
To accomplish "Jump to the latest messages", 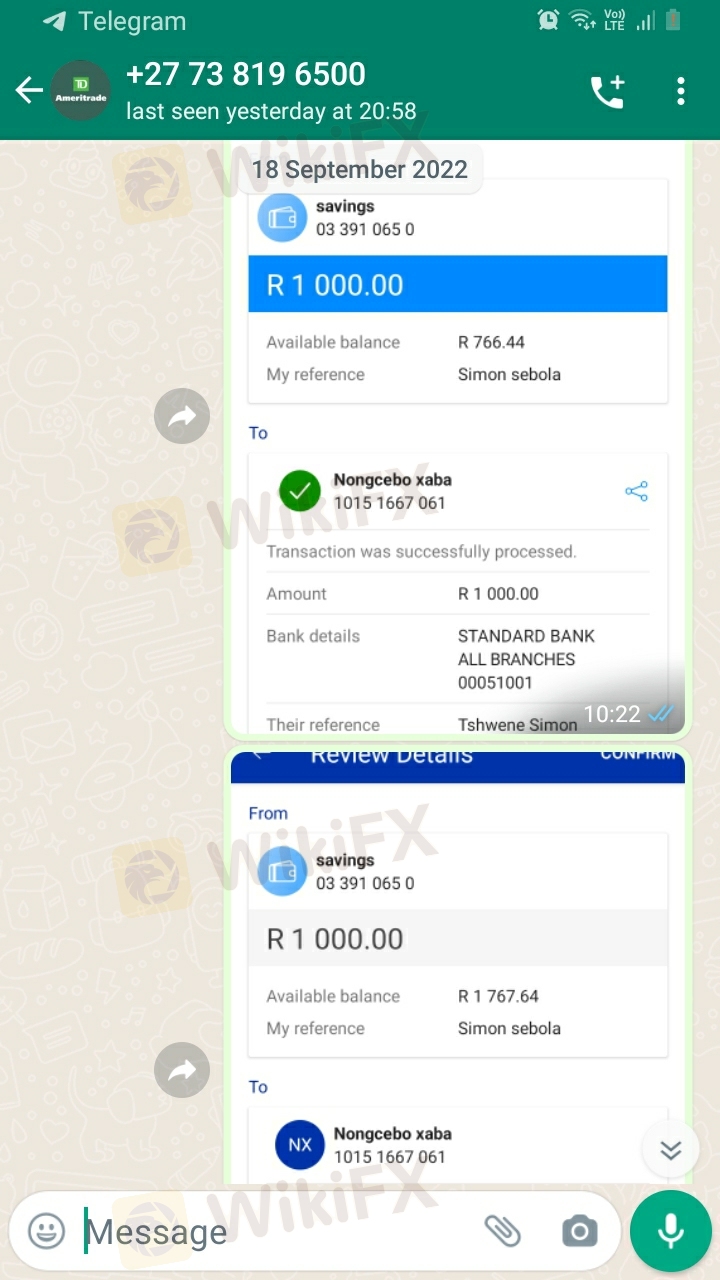I will pos(670,1150).
